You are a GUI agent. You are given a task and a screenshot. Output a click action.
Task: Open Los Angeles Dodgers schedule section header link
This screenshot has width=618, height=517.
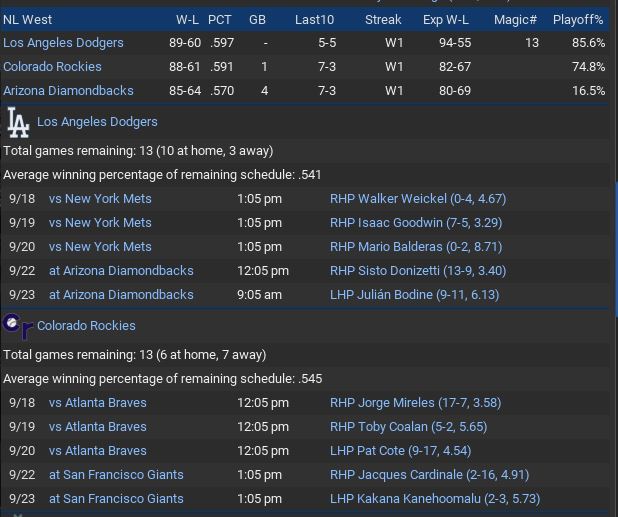(x=97, y=122)
